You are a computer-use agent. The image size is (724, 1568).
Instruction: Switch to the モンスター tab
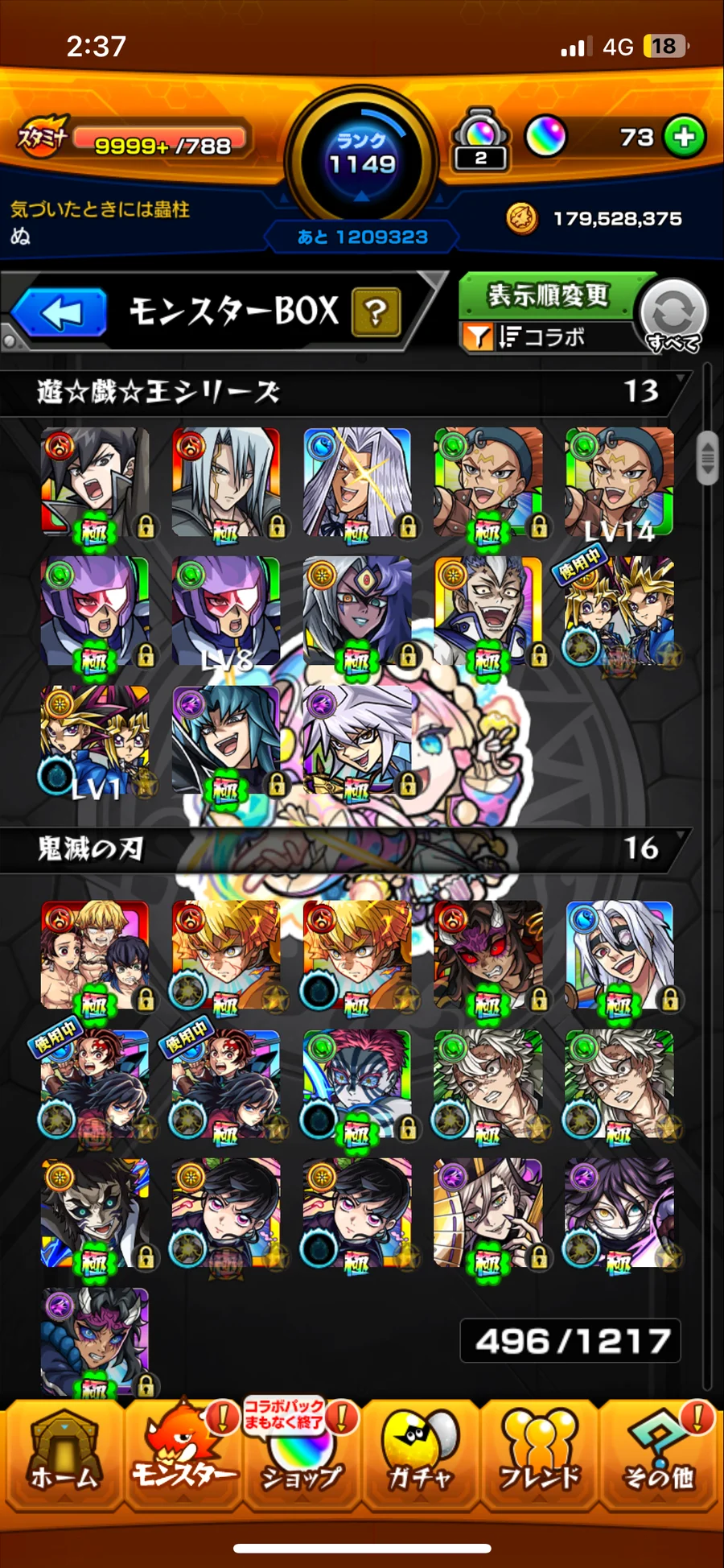tap(183, 1456)
